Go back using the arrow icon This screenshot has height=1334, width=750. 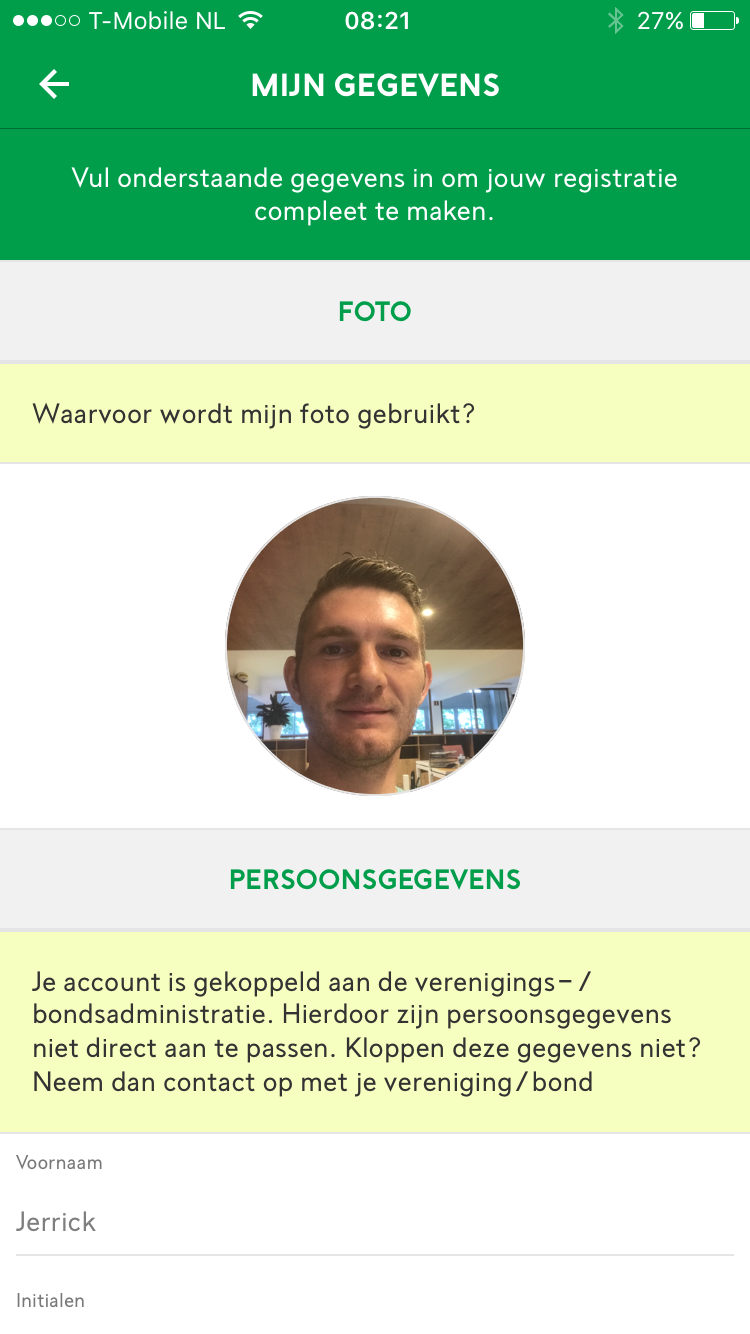click(x=54, y=85)
